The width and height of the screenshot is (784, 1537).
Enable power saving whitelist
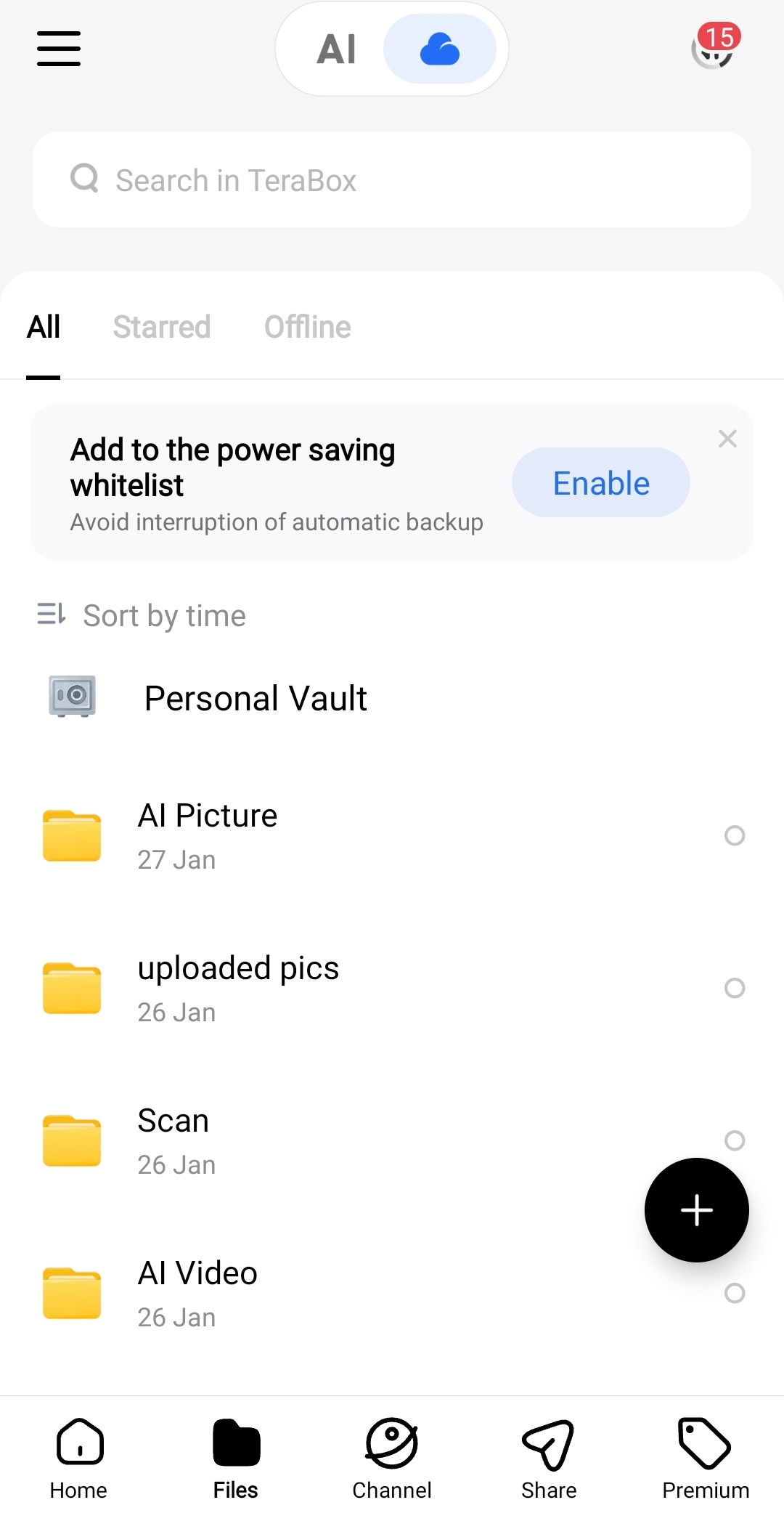click(x=600, y=483)
